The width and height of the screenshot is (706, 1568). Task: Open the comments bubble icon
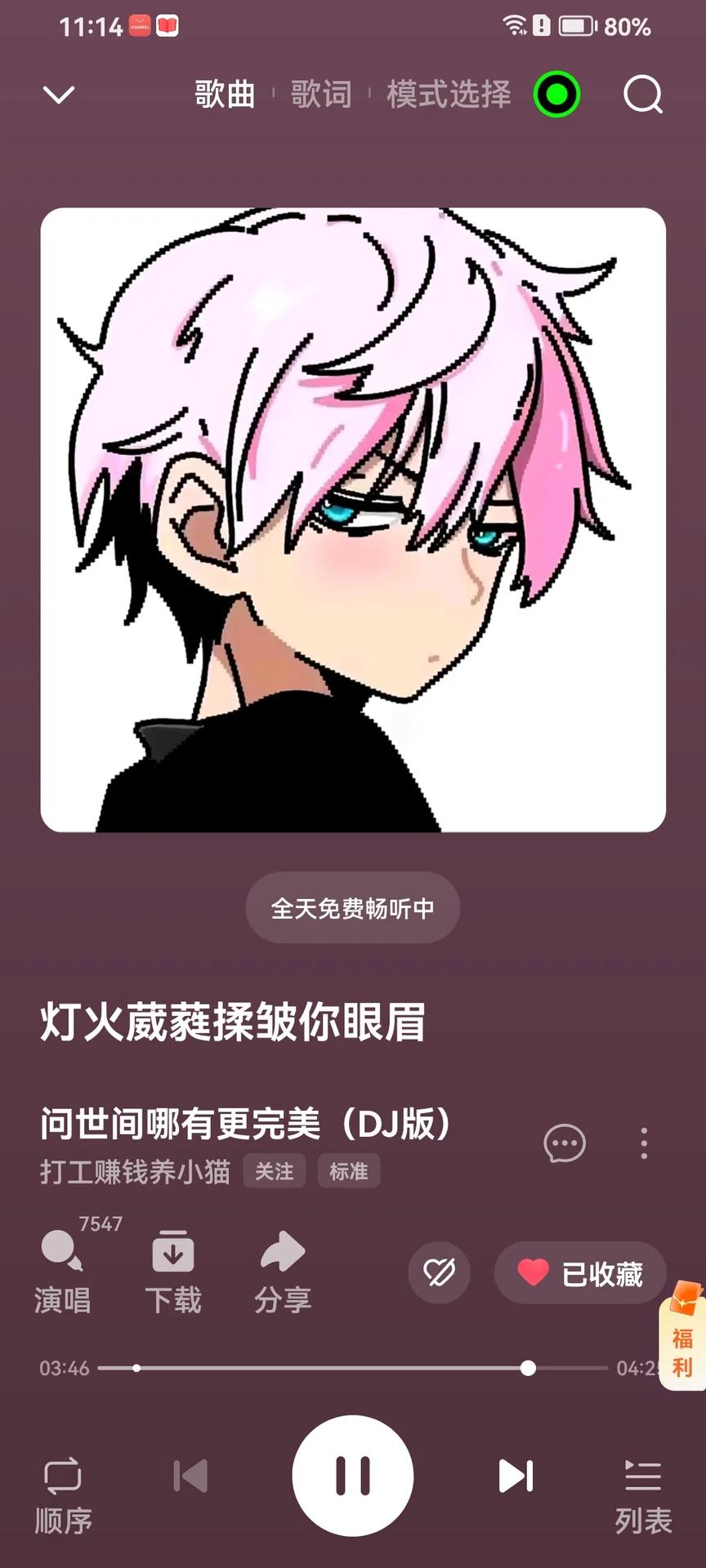pos(565,1143)
